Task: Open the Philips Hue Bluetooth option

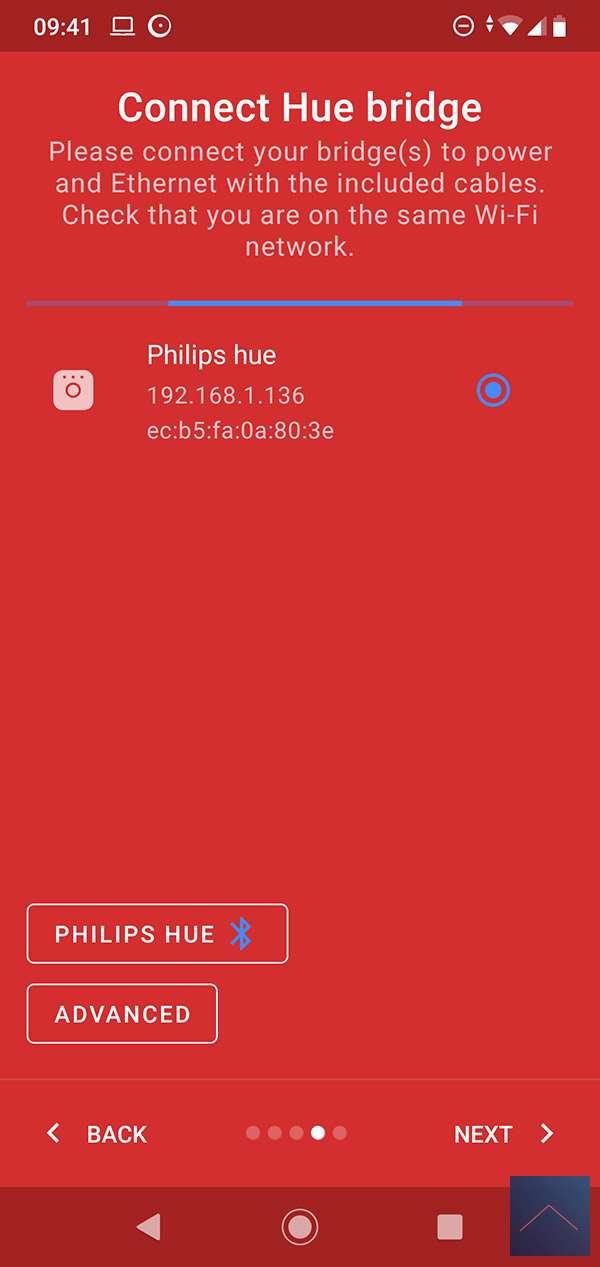Action: click(157, 934)
